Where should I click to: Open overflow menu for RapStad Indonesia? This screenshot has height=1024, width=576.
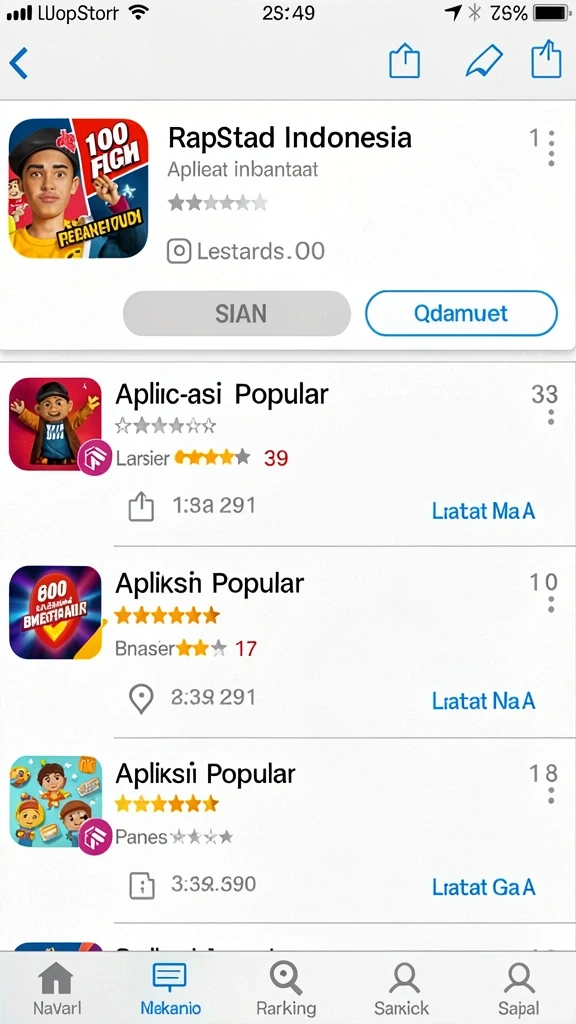point(552,148)
